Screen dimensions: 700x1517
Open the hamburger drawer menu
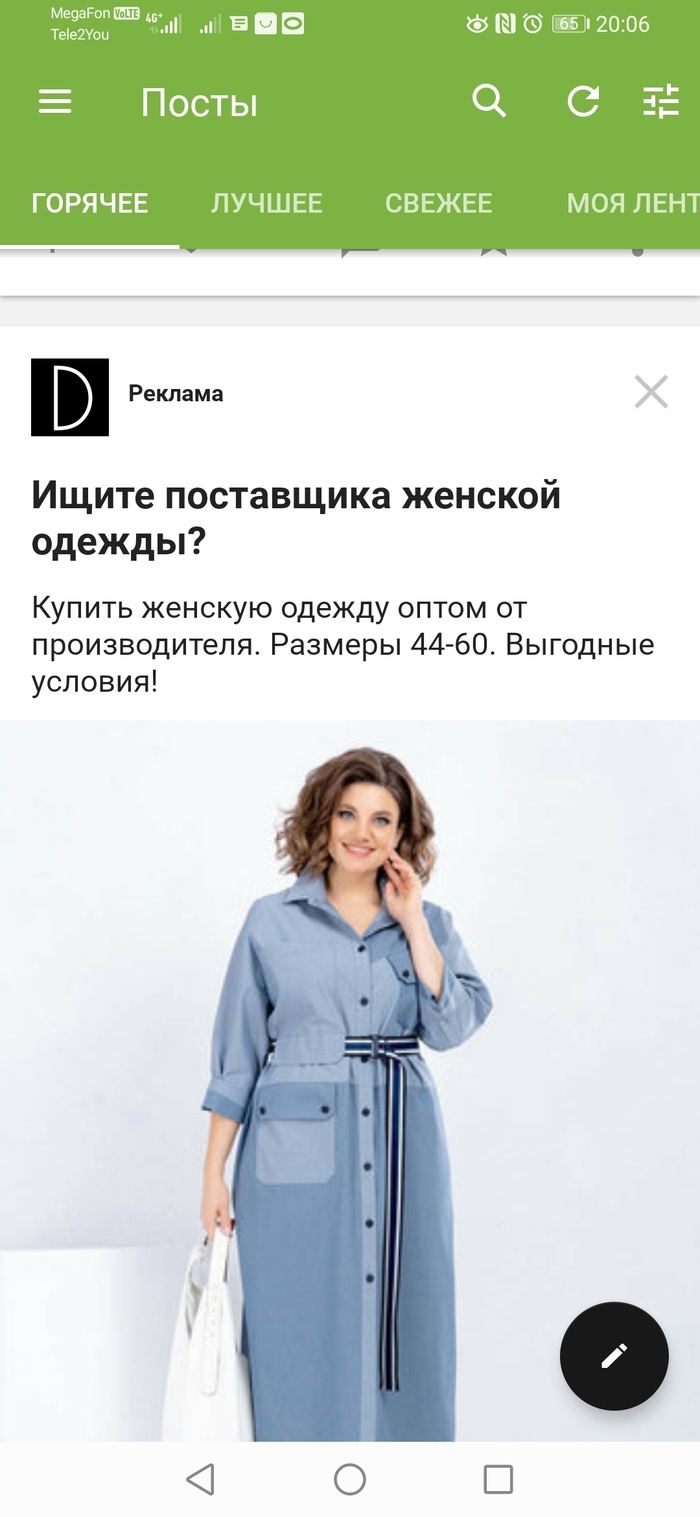55,102
